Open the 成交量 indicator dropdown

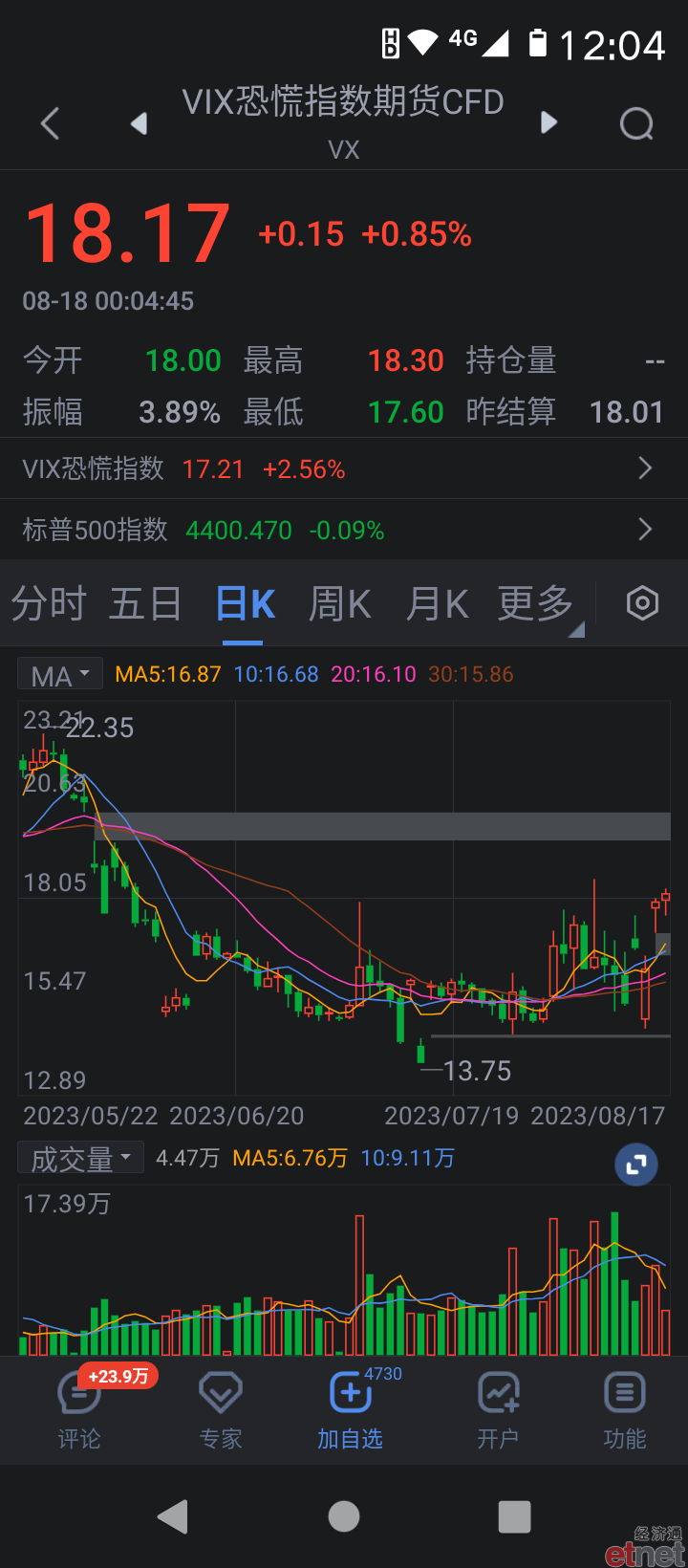[80, 1159]
